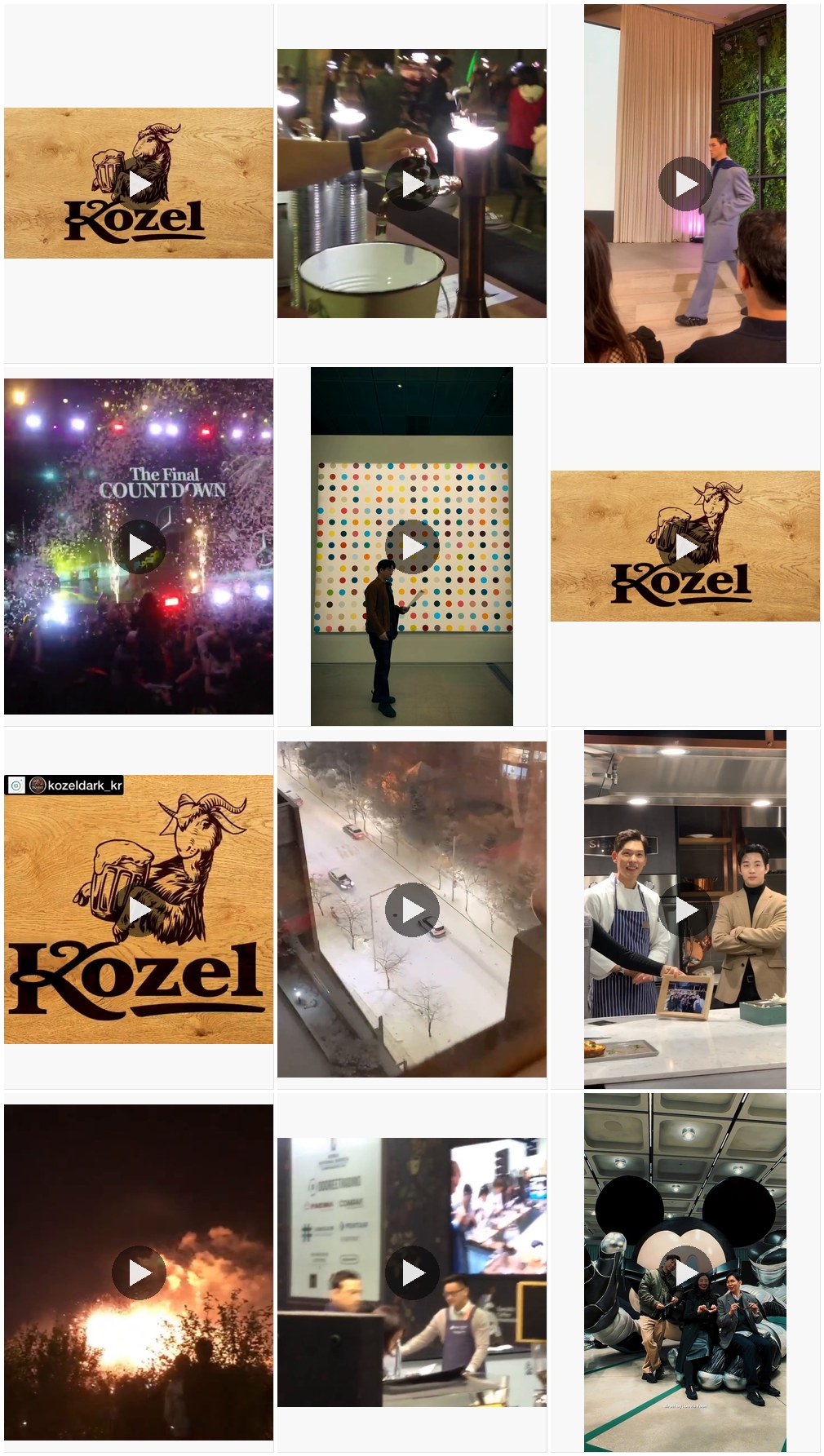Image resolution: width=824 pixels, height=1456 pixels.
Task: Open video of chef in striped apron
Action: point(685,909)
